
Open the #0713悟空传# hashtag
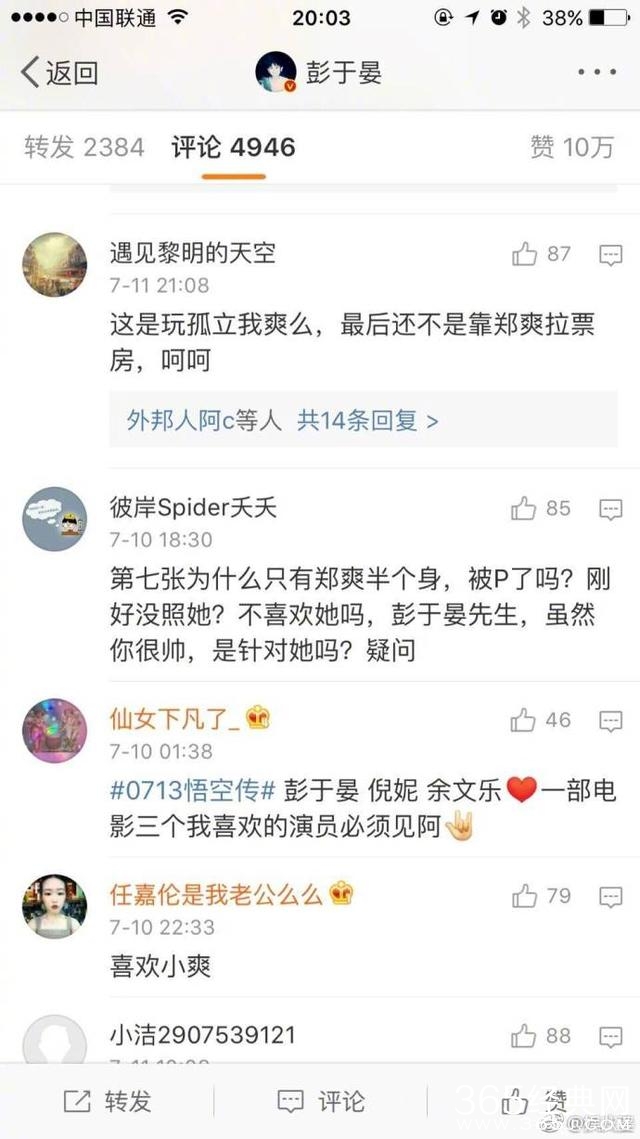point(192,791)
